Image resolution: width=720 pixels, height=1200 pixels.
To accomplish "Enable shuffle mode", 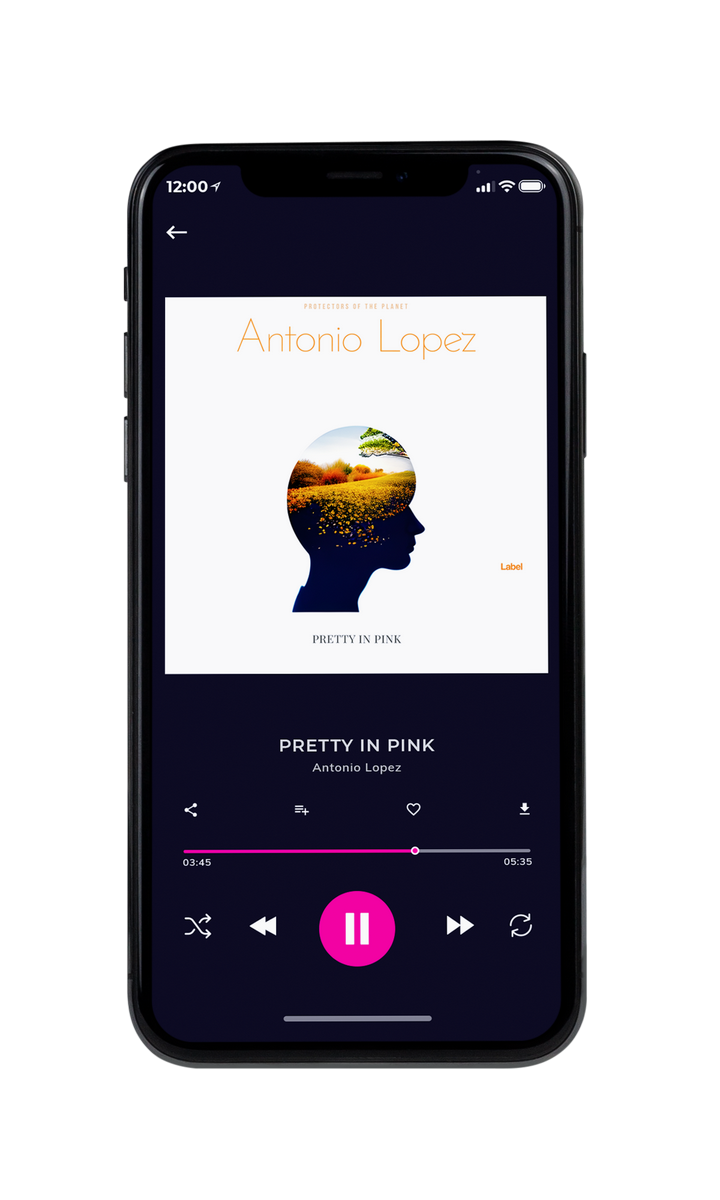I will pos(198,927).
